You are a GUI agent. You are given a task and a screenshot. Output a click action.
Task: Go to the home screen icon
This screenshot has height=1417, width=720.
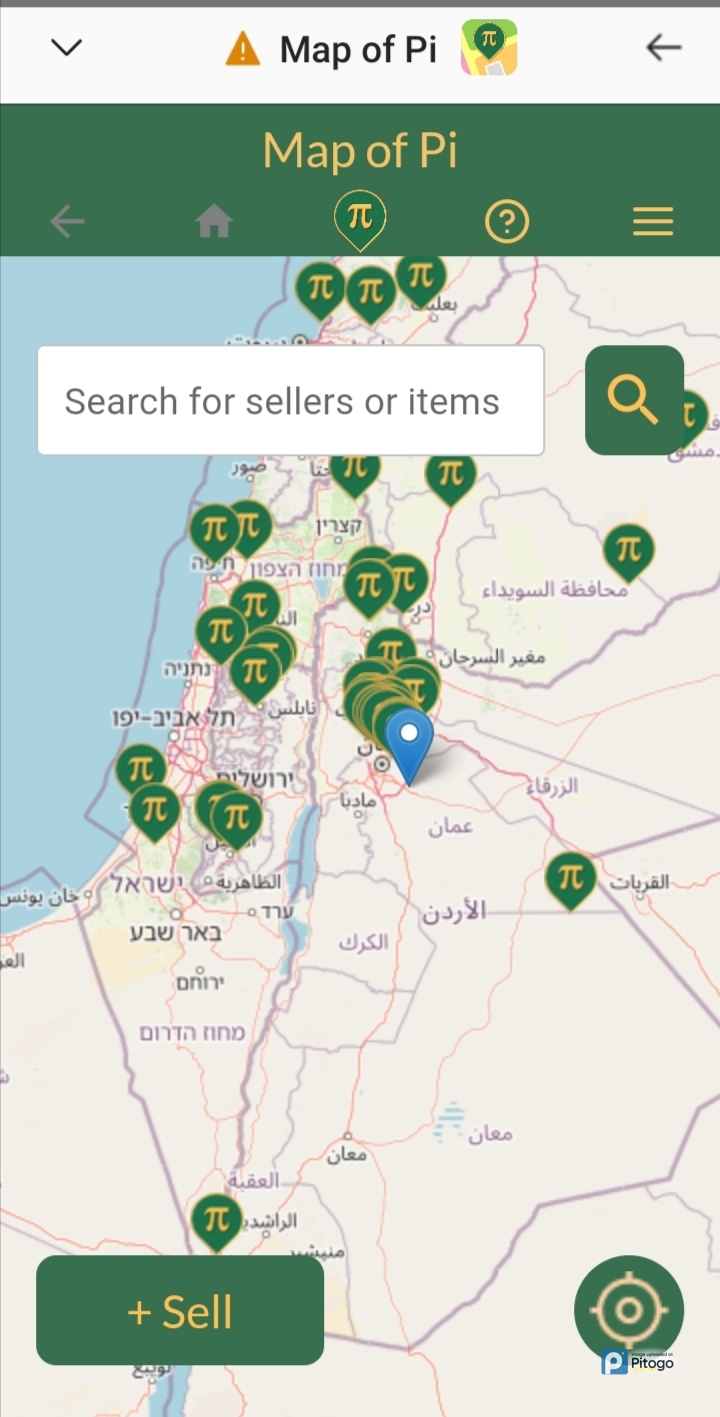(214, 221)
